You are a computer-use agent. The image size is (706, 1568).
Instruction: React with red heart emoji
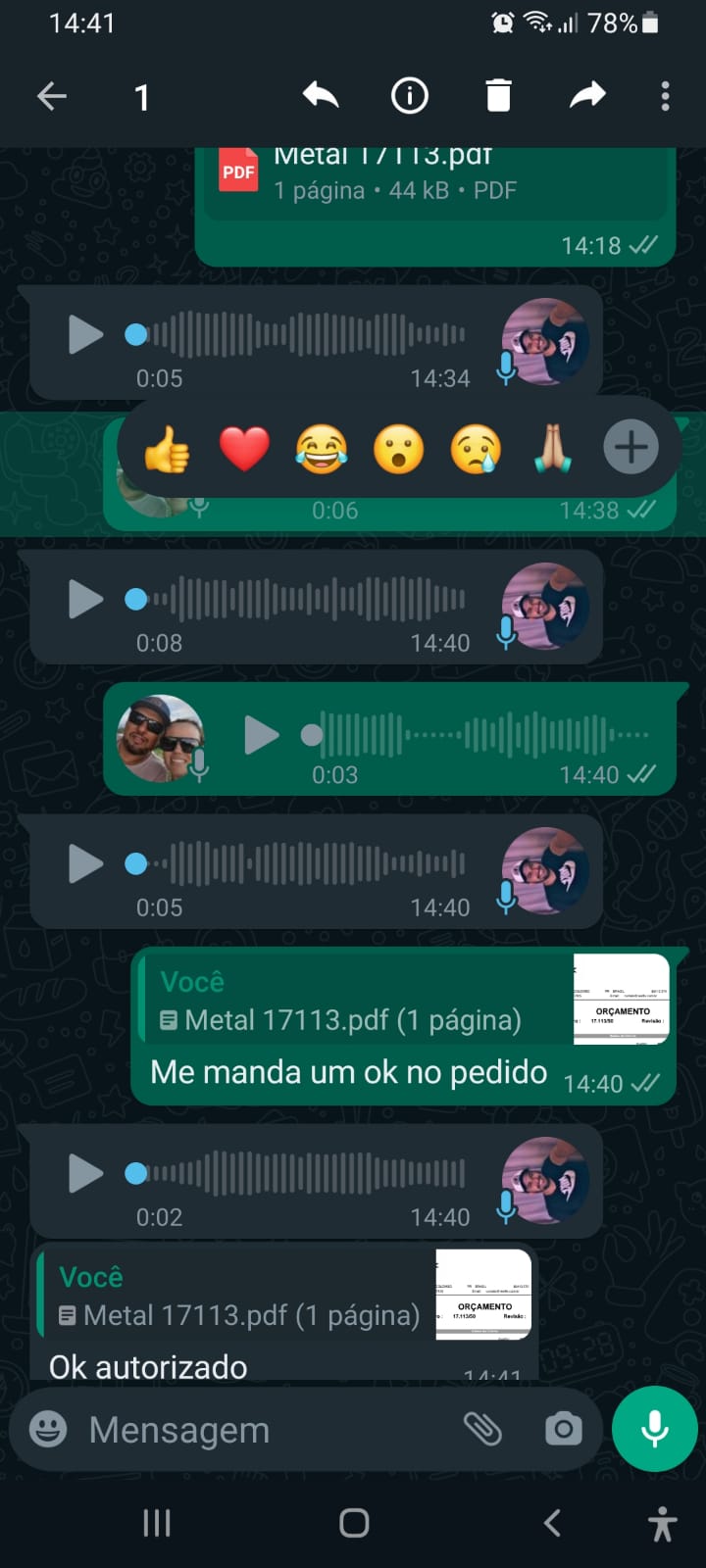tap(244, 449)
